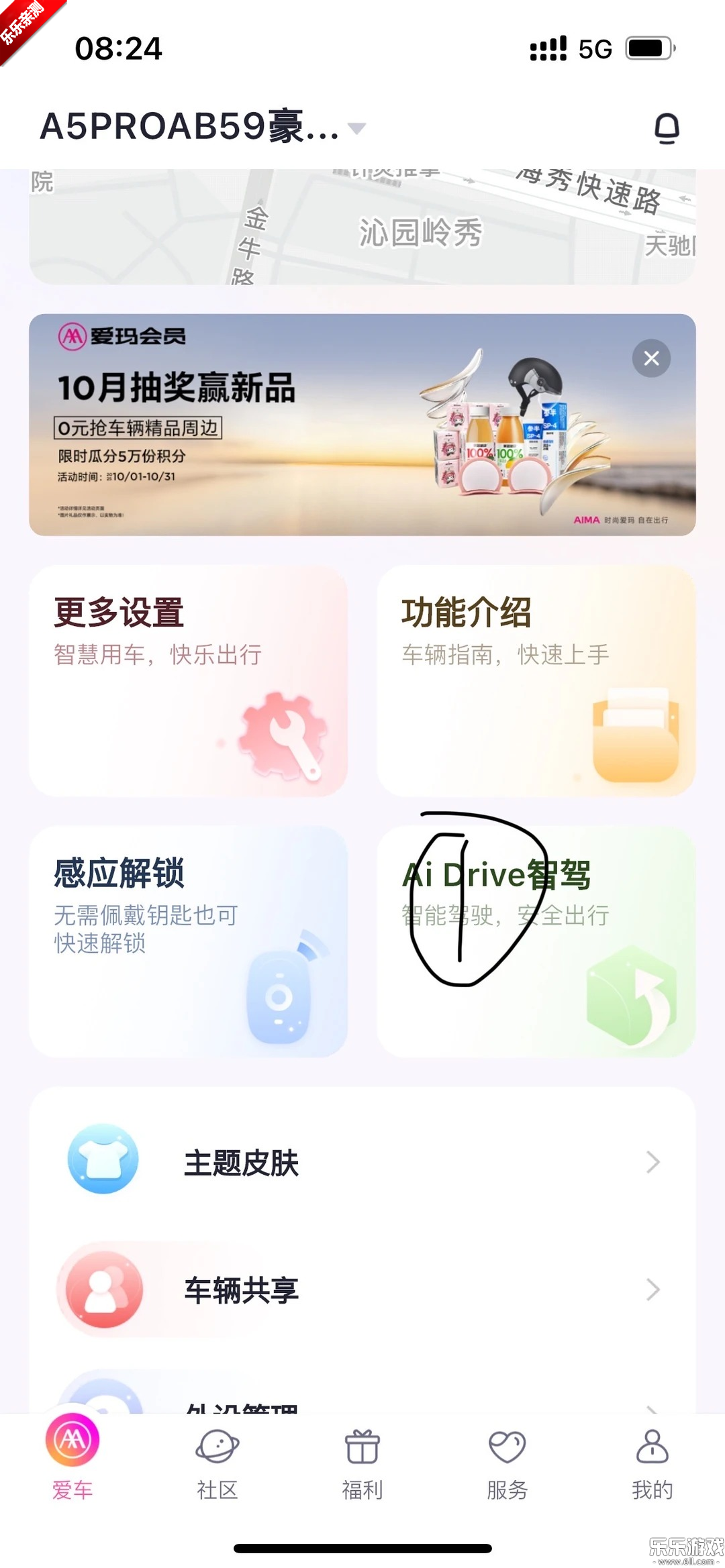
Task: Dismiss the 爱玛会员 banner with X
Action: point(650,359)
